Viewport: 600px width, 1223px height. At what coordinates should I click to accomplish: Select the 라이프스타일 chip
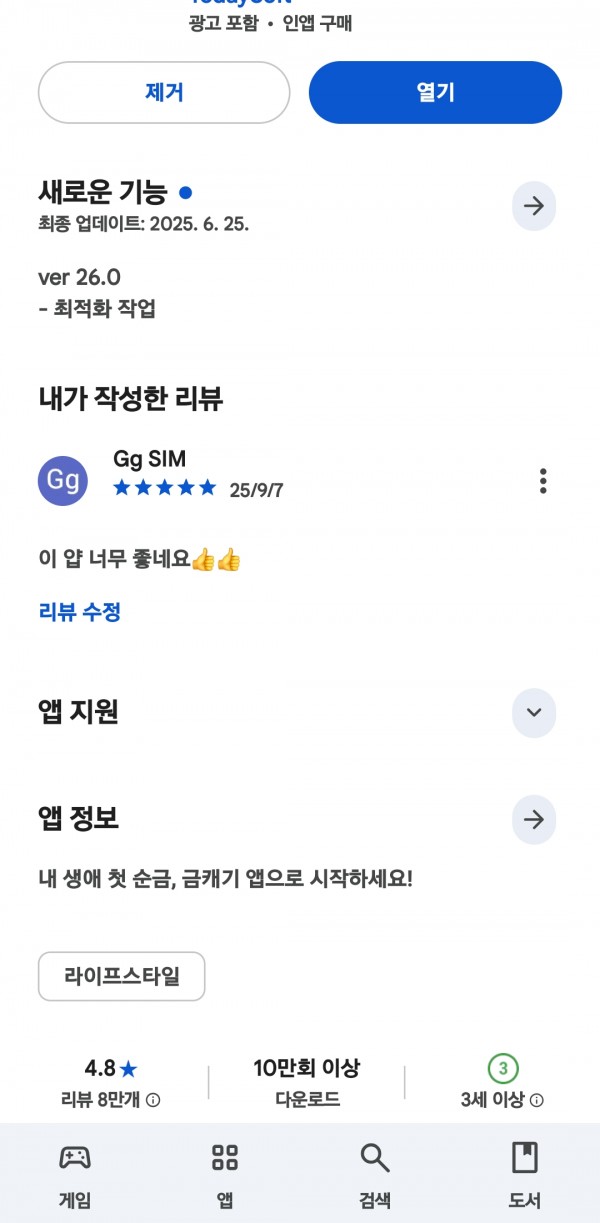122,976
